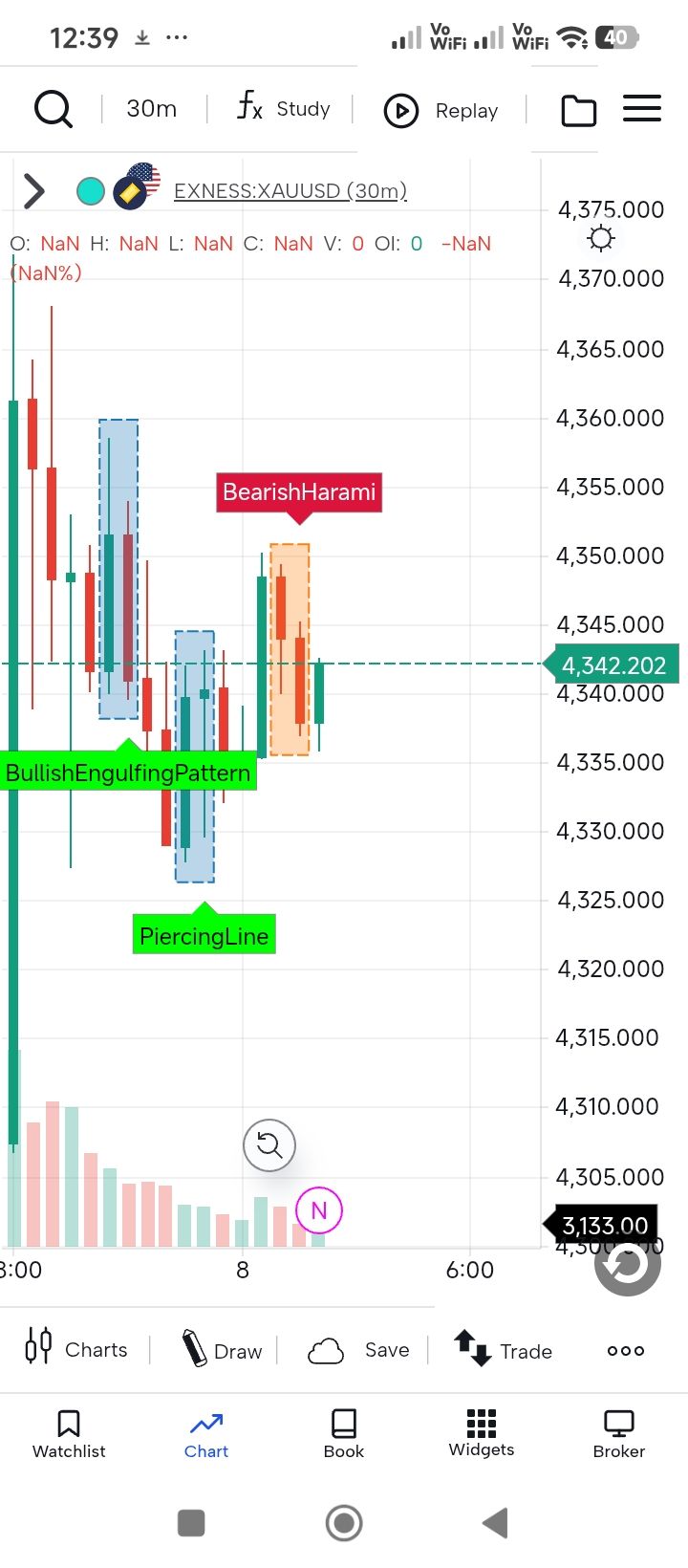Open the symbol search magnifier

click(x=54, y=109)
